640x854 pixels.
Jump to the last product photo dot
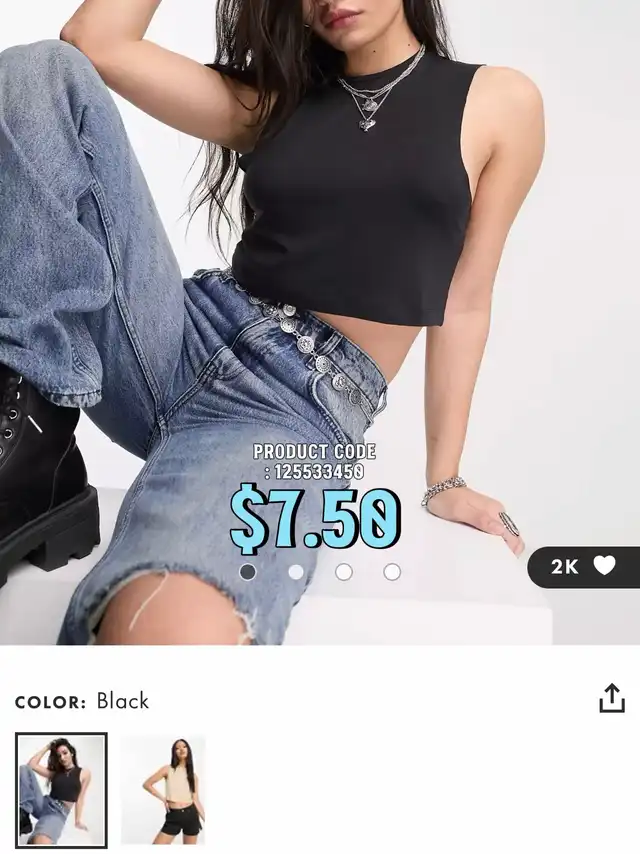point(392,572)
